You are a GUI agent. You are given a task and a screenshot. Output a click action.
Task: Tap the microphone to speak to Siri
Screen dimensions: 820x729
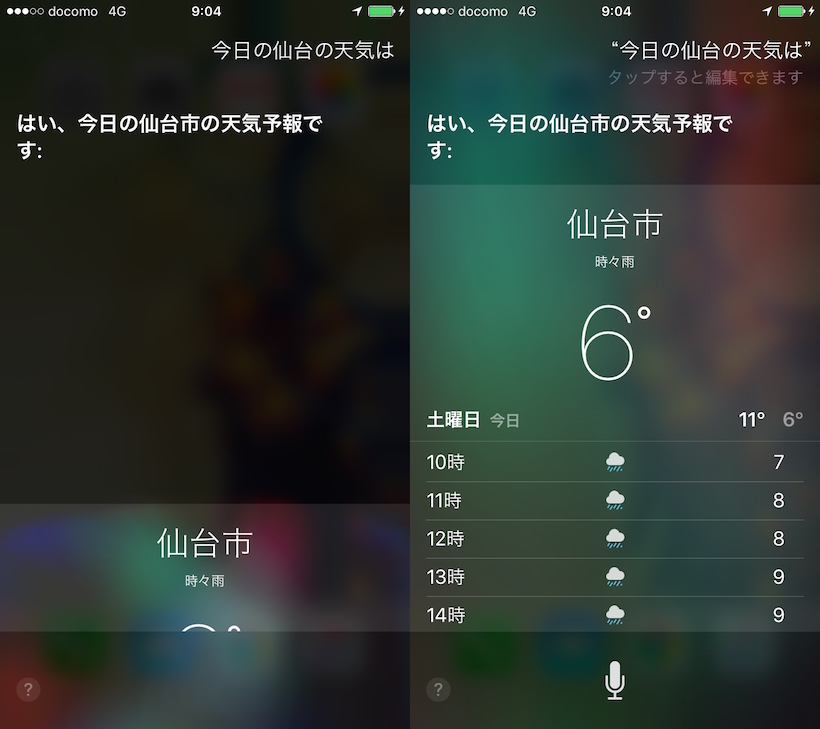point(614,681)
